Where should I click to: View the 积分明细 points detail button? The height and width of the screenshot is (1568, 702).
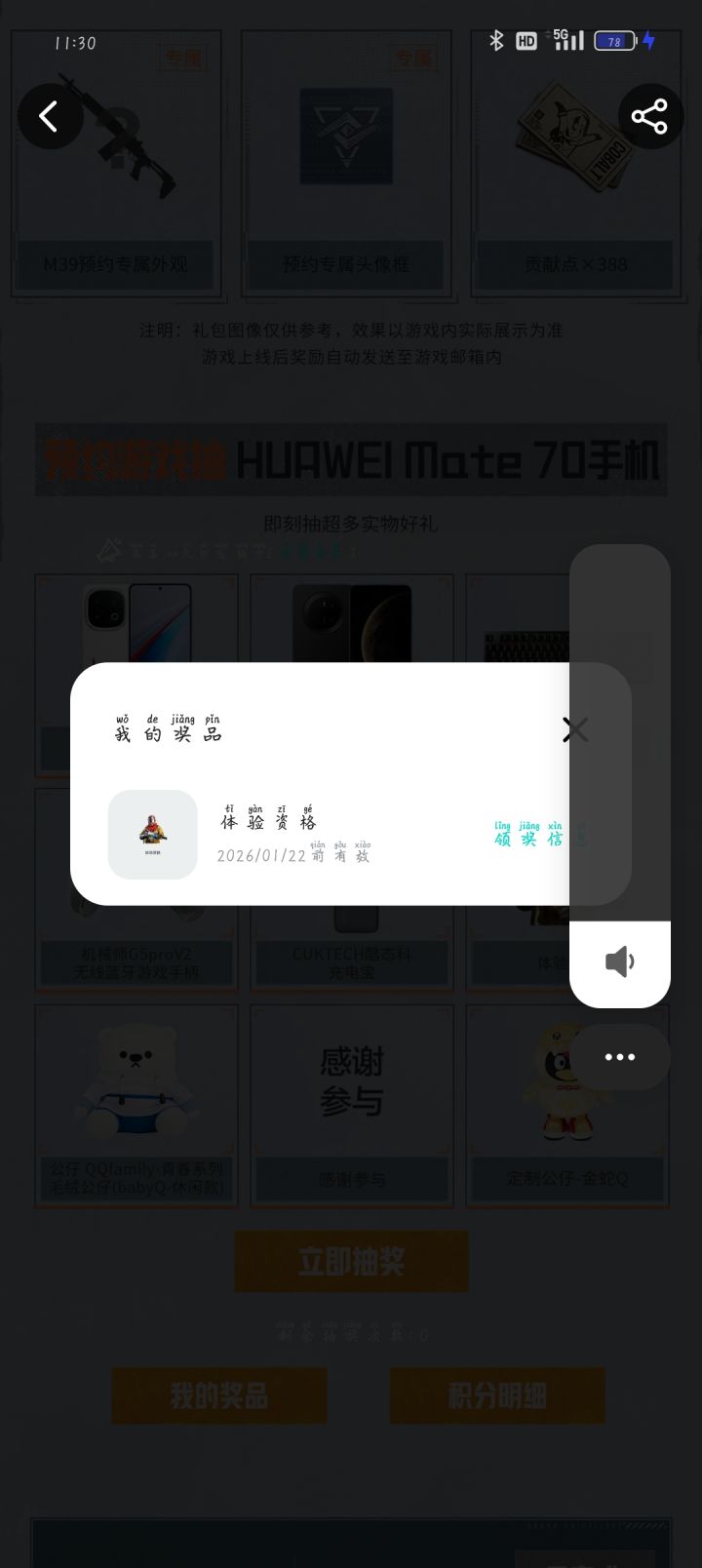point(497,1395)
